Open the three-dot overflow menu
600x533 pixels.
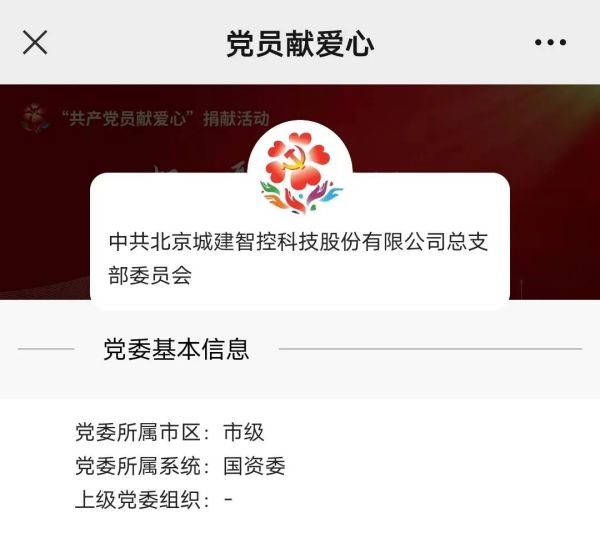(x=550, y=42)
